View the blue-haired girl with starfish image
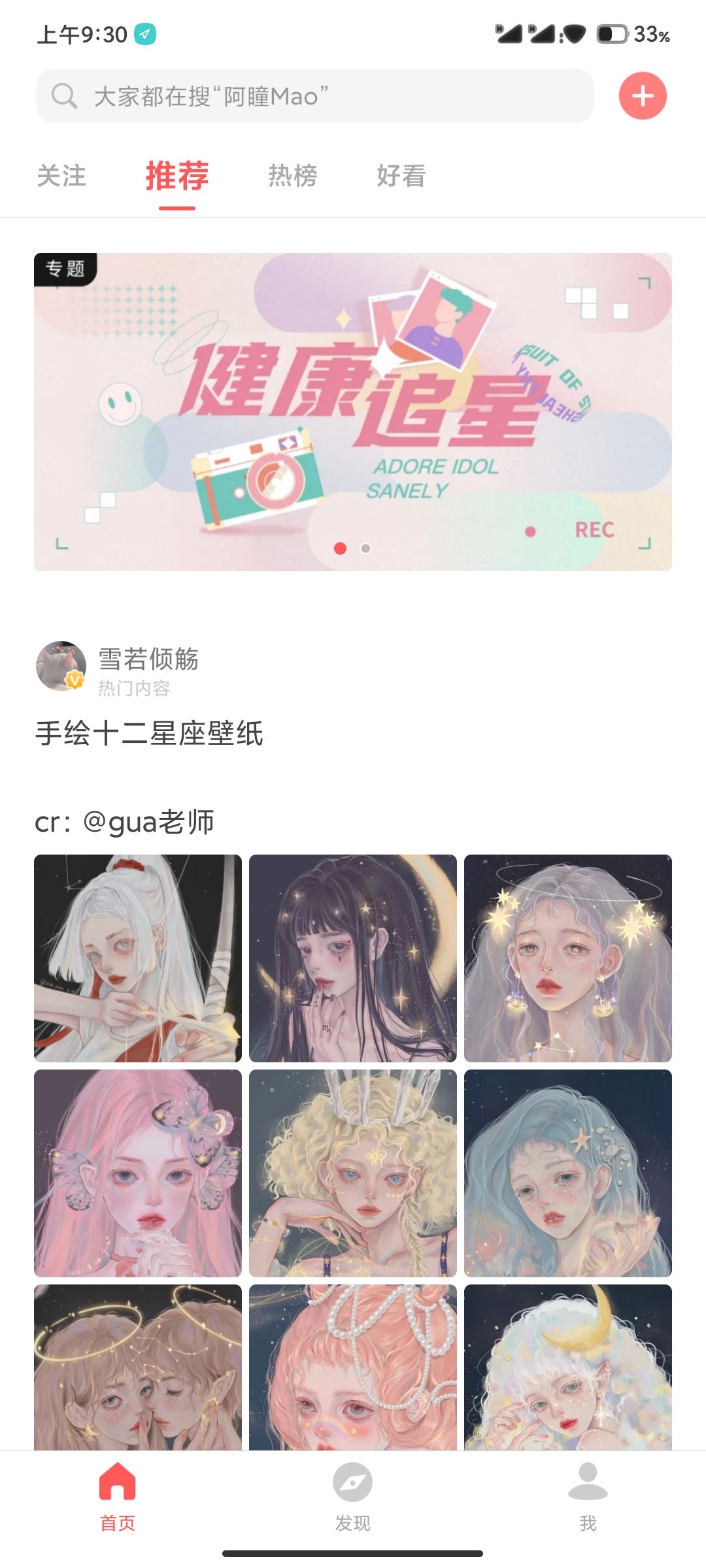 [567, 1173]
